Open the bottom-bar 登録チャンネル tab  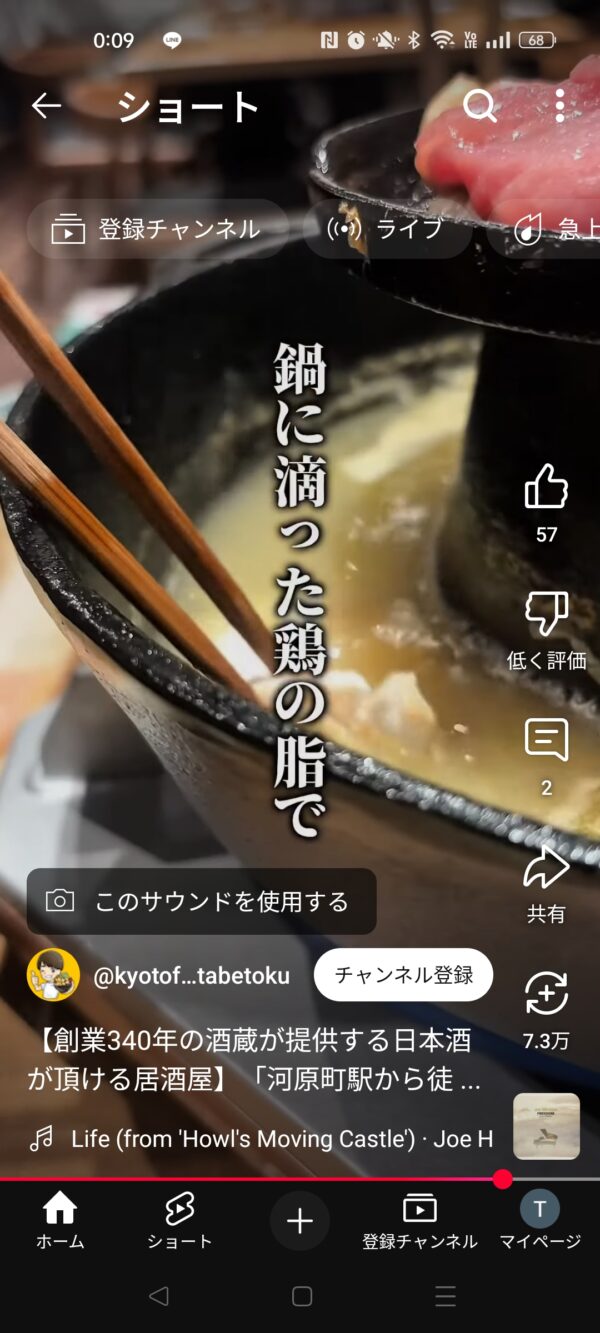click(x=419, y=1221)
